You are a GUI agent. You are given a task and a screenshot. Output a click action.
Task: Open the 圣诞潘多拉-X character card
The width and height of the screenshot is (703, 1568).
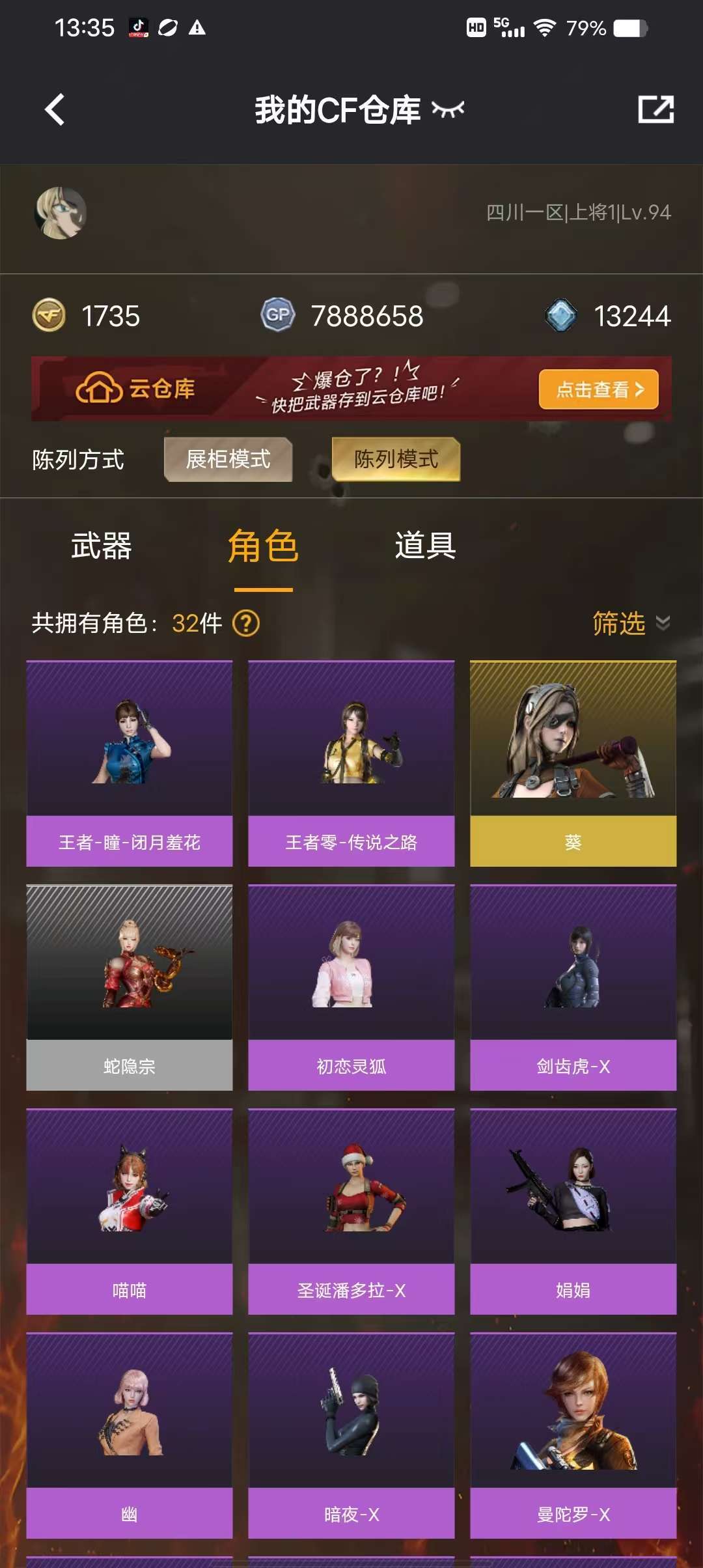(x=351, y=1211)
